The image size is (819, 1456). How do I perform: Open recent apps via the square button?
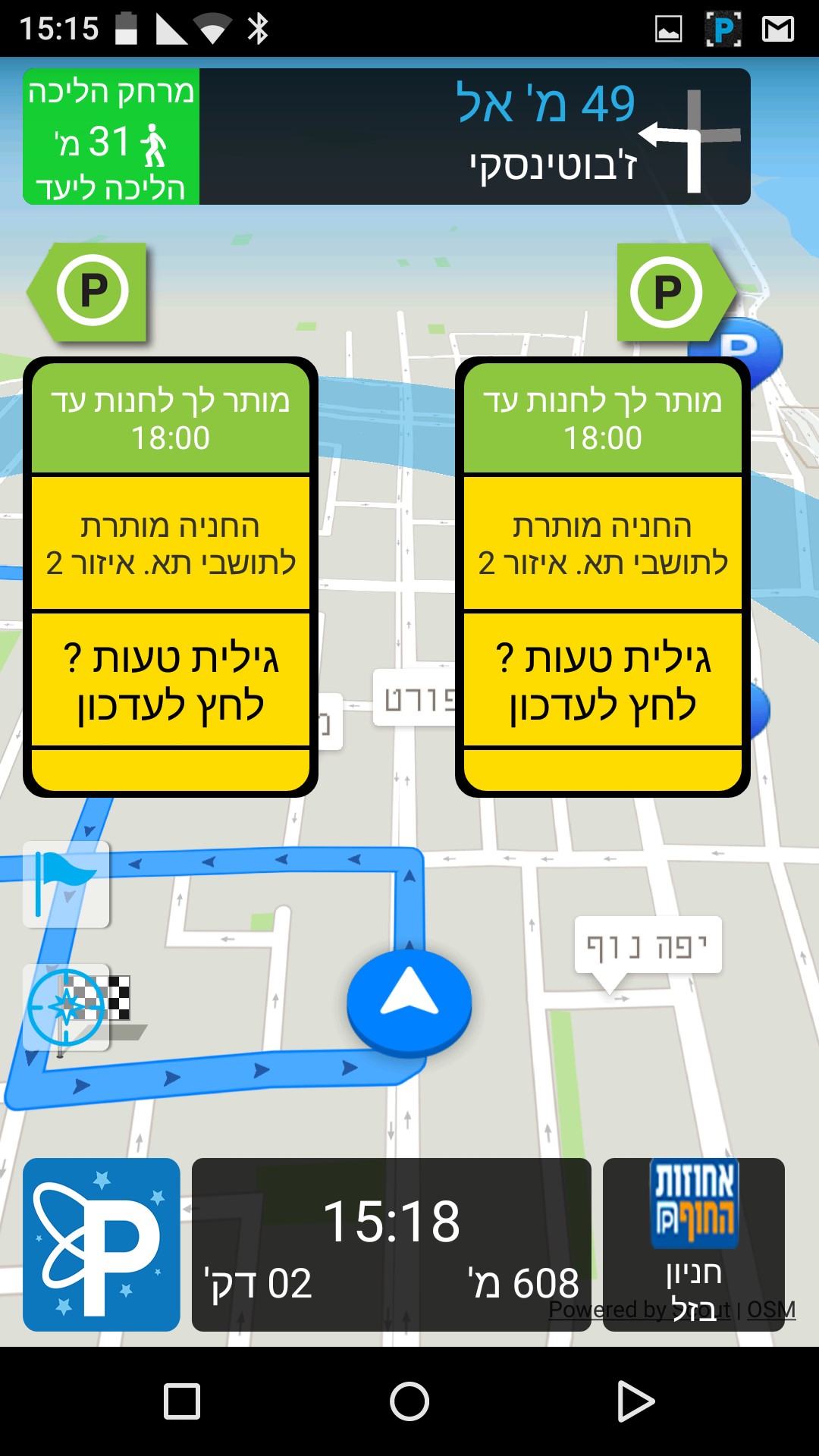click(x=182, y=1401)
